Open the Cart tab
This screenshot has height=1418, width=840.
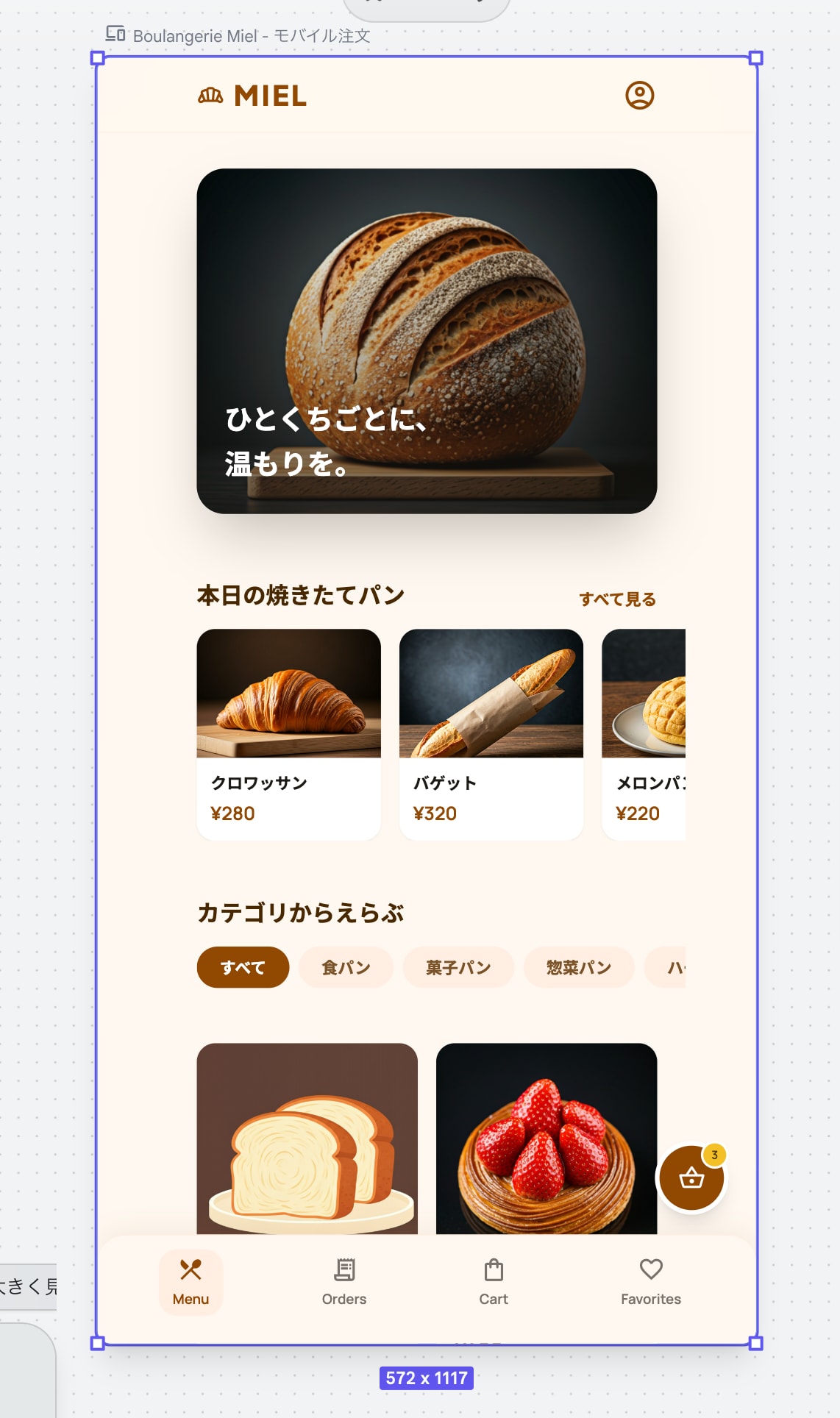pyautogui.click(x=494, y=1282)
